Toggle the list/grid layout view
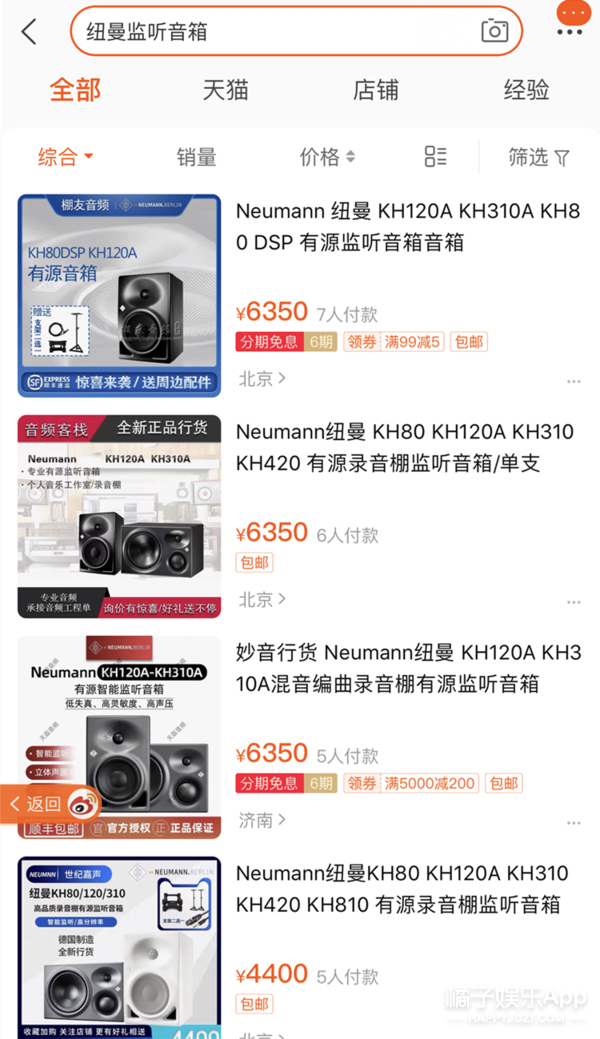Viewport: 600px width, 1039px height. [x=435, y=157]
